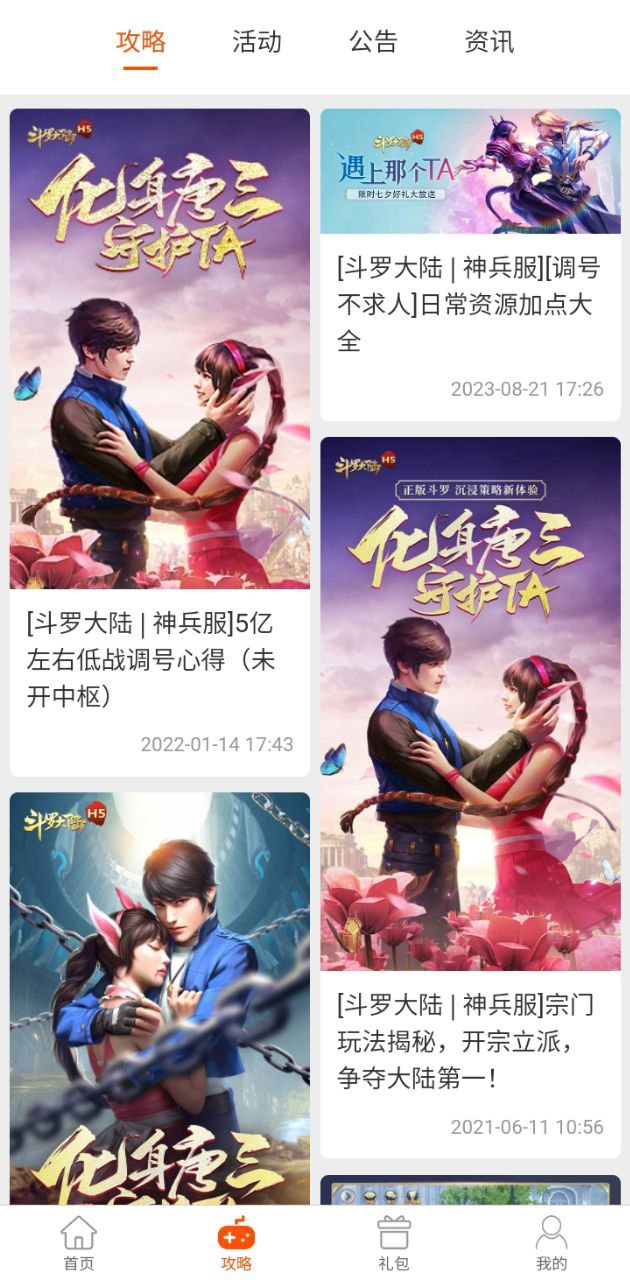Go to the 我的 profile tab
The height and width of the screenshot is (1280, 630).
[551, 1243]
